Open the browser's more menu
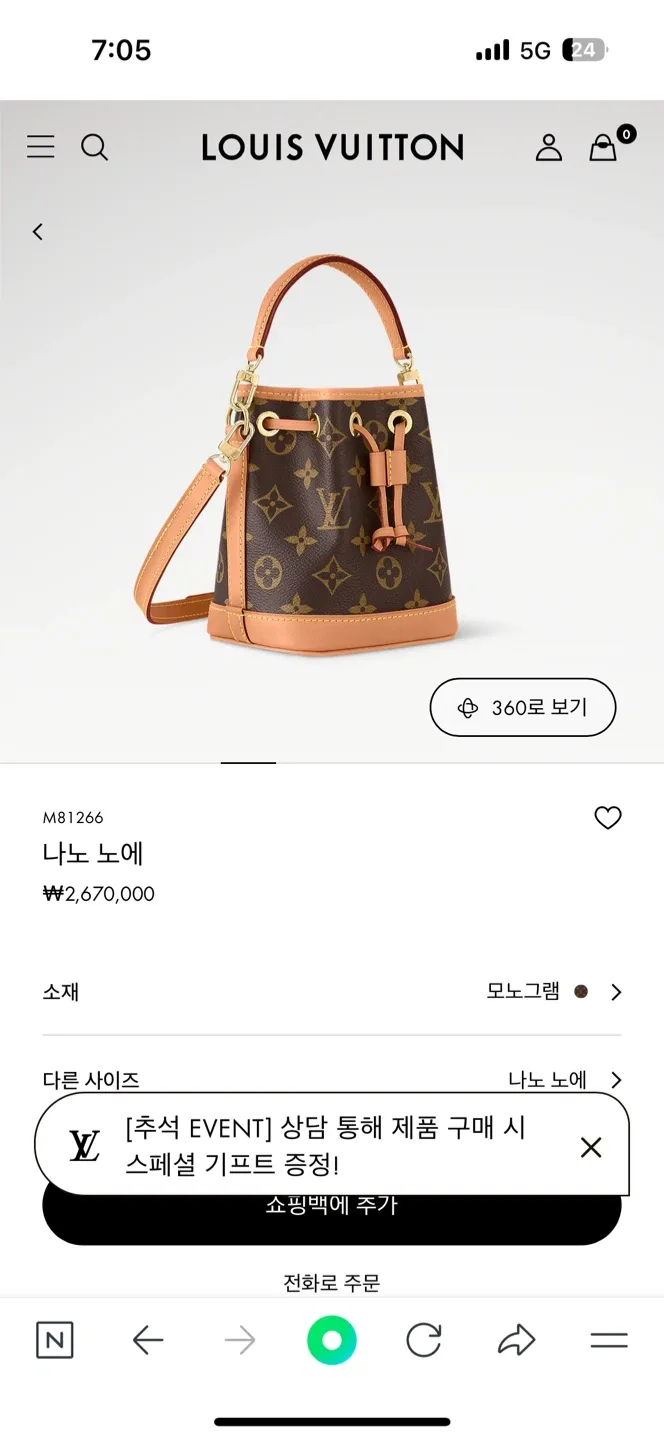Viewport: 664px width, 1440px height. point(608,1340)
